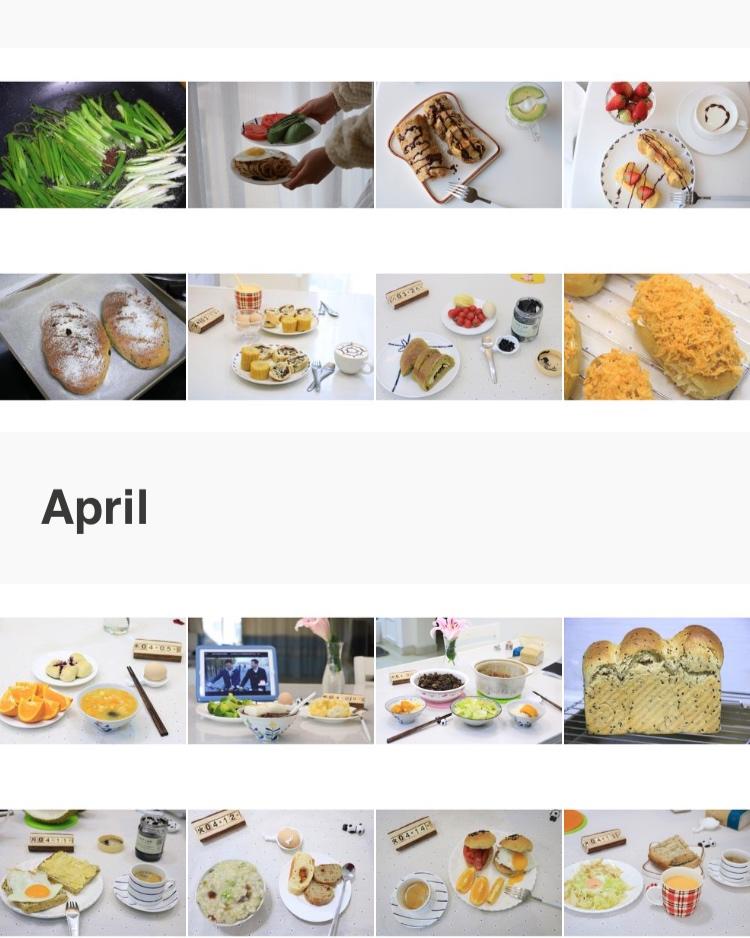View the egg rolls photo with plaid cup
Screen dimensions: 750x938
[280, 337]
